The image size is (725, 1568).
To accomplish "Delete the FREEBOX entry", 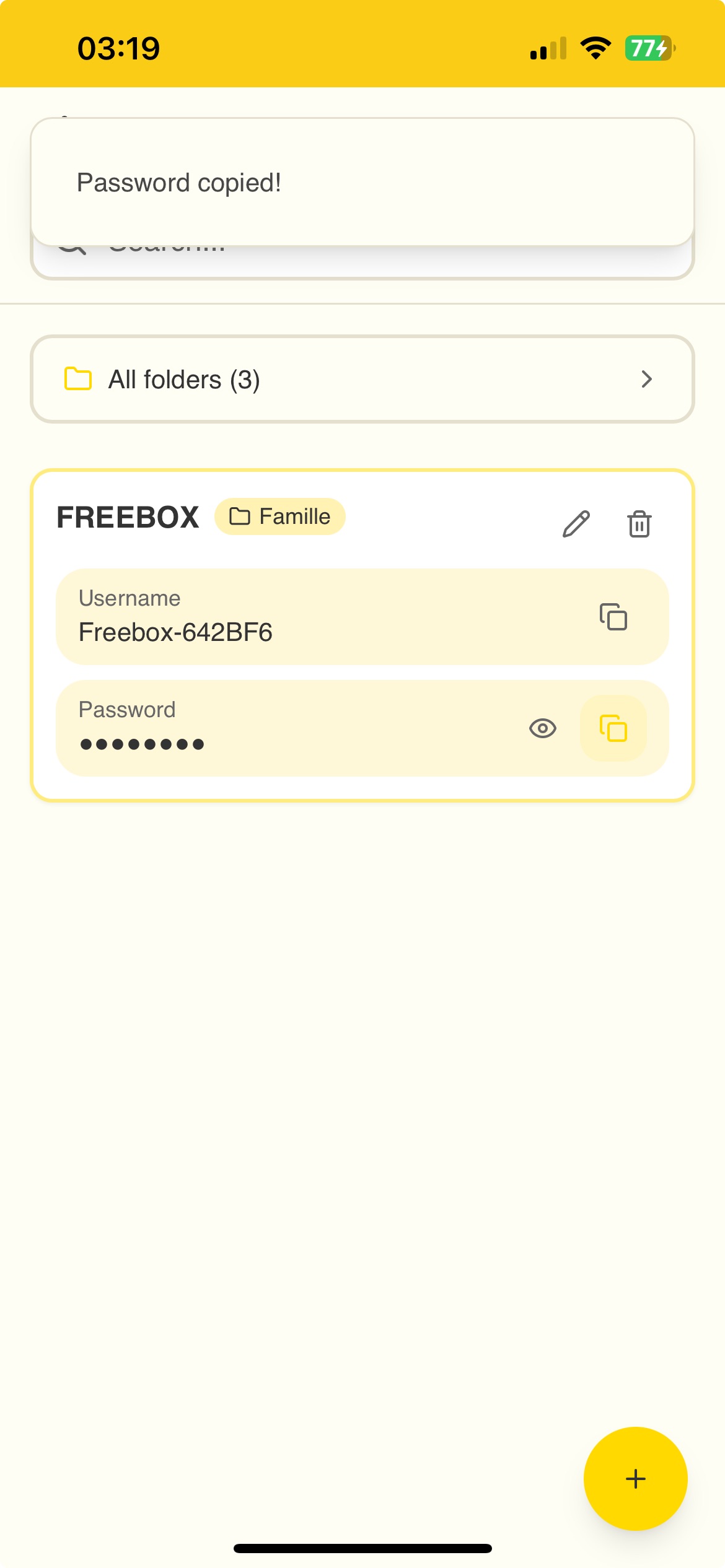I will pyautogui.click(x=639, y=524).
